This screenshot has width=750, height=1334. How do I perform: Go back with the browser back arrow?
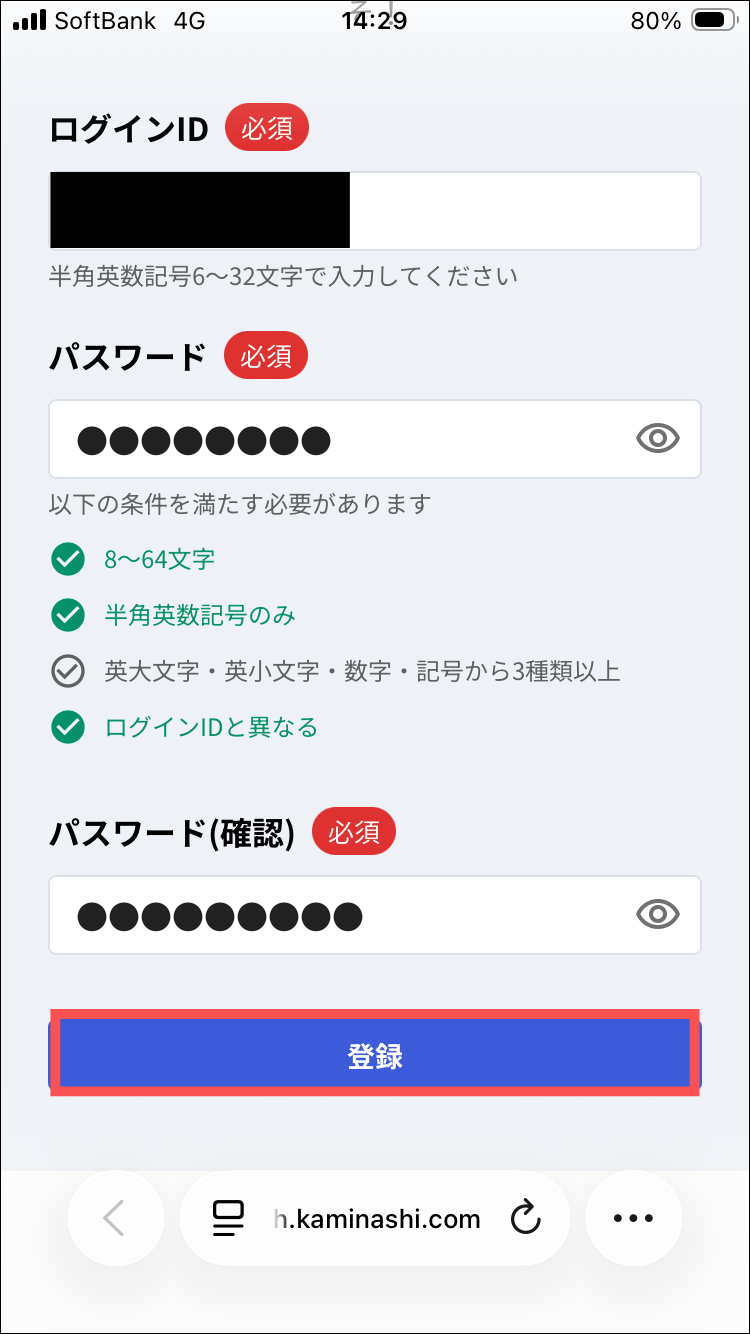tap(115, 1218)
